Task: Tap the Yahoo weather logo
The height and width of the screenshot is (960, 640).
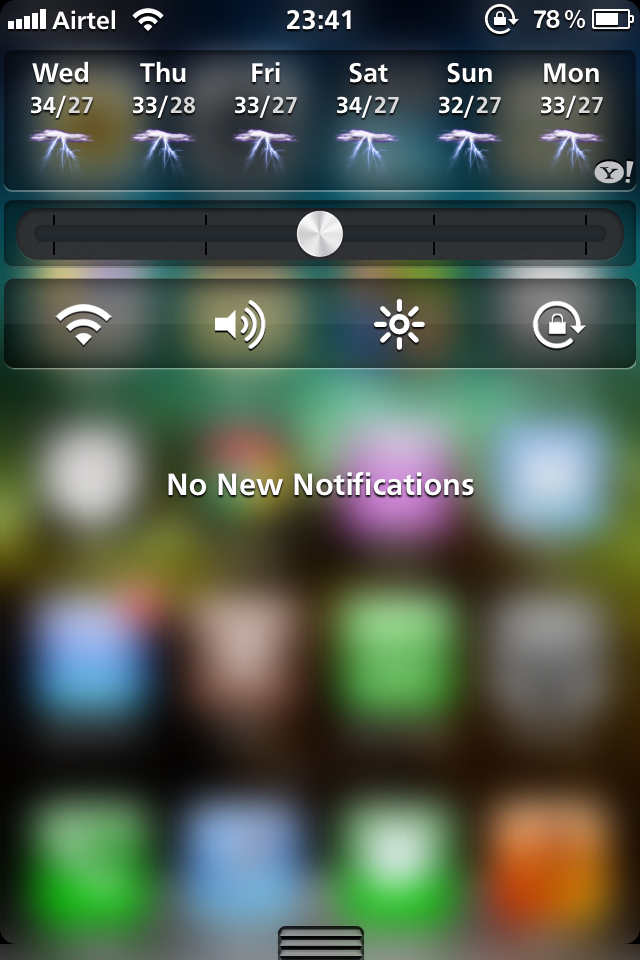Action: (x=612, y=173)
